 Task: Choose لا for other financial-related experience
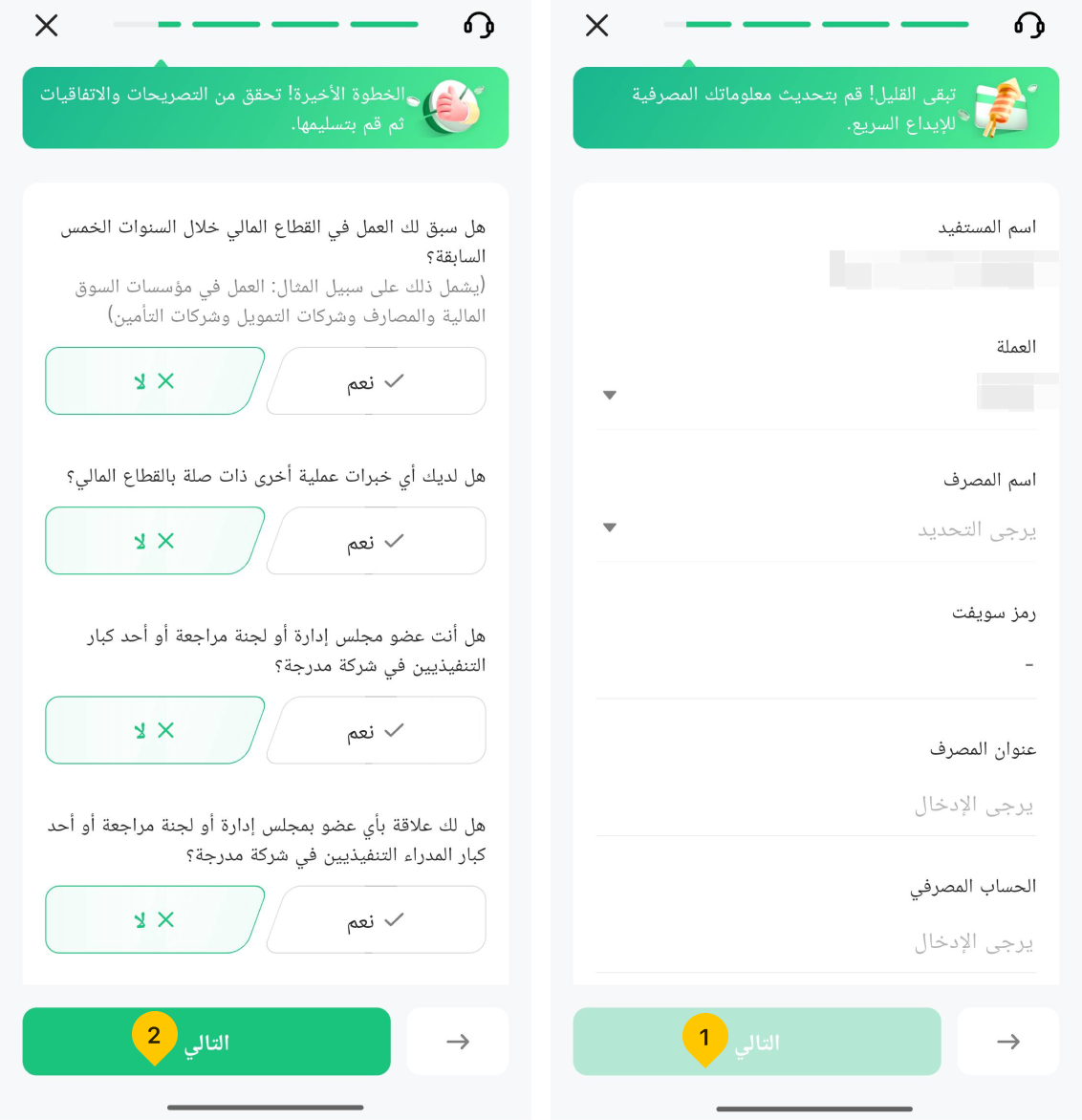(x=154, y=541)
